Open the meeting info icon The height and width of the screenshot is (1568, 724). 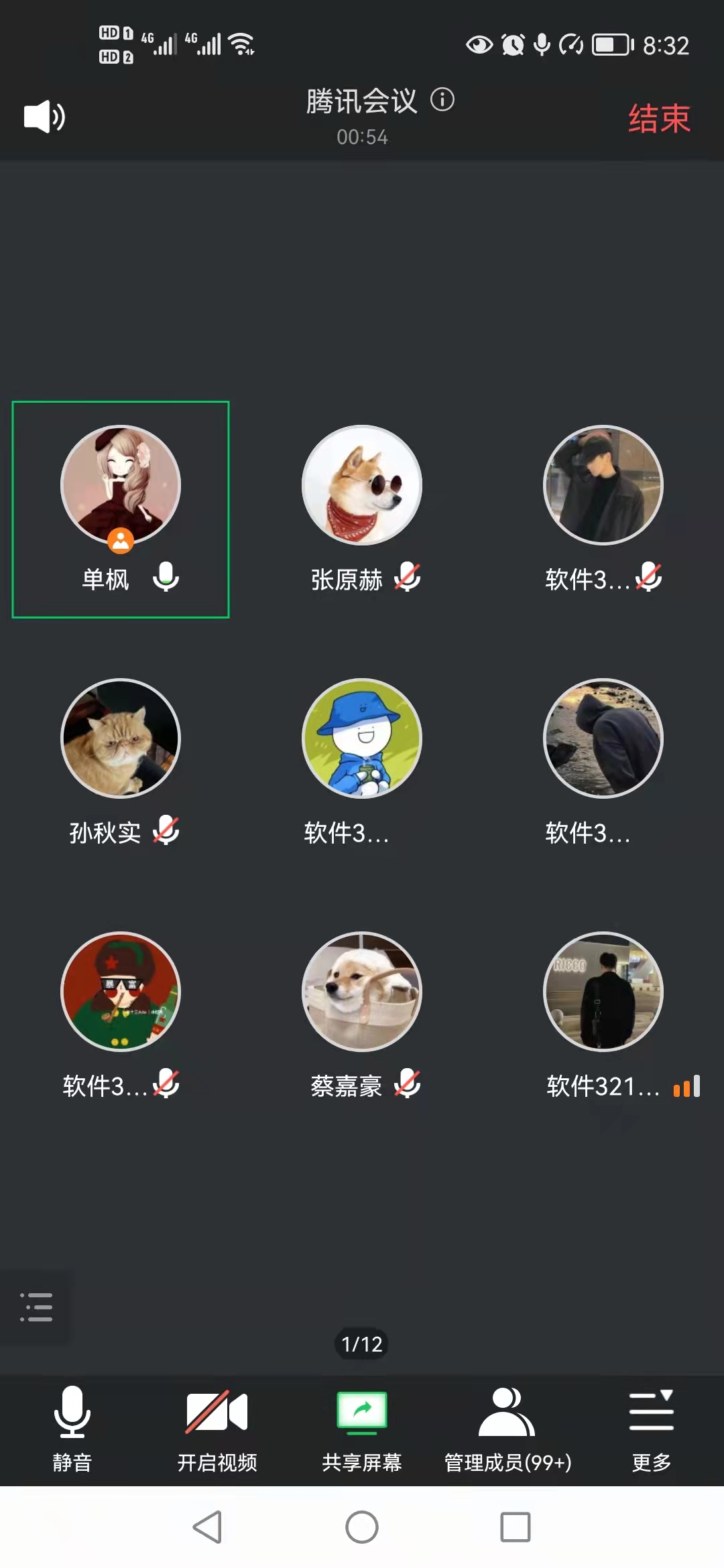pyautogui.click(x=442, y=100)
